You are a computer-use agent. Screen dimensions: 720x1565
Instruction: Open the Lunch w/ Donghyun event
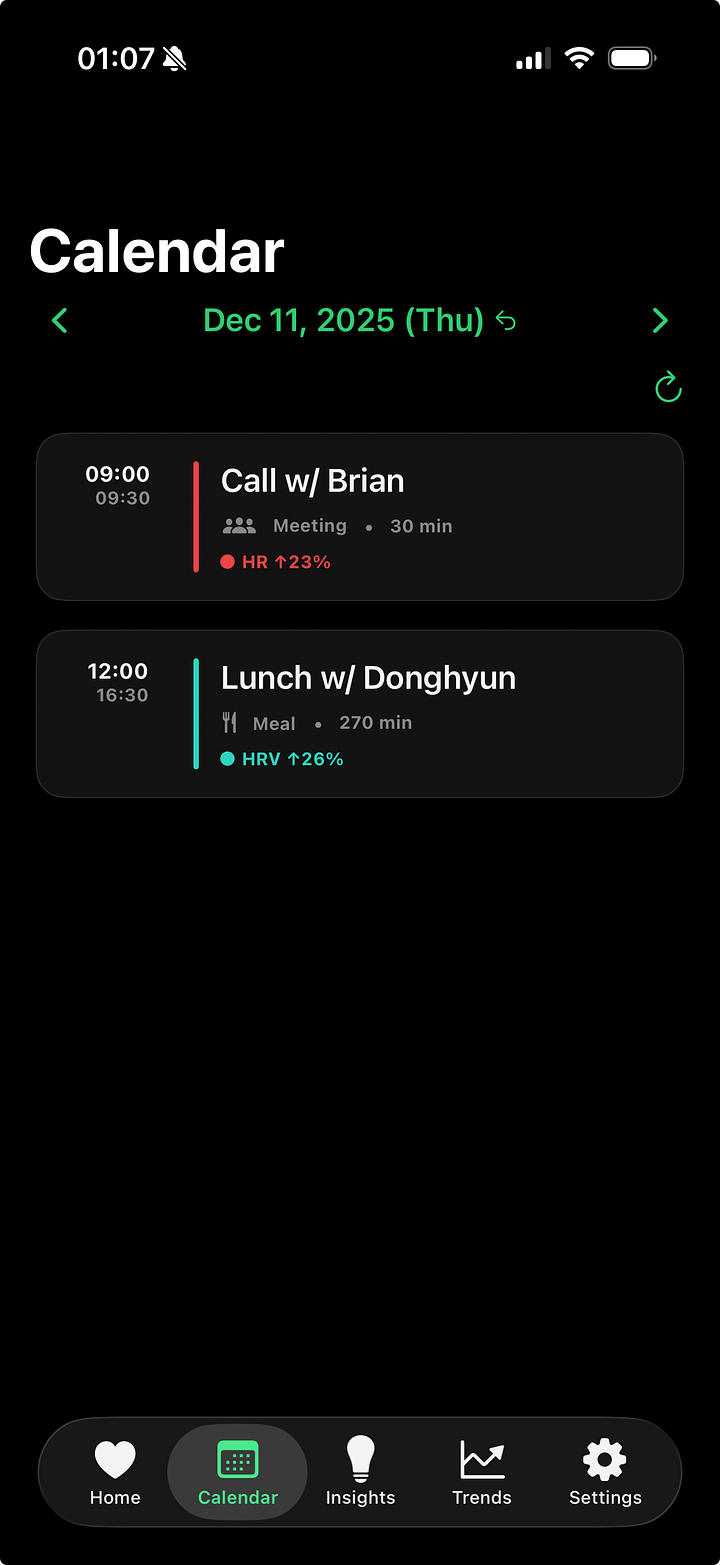(360, 713)
